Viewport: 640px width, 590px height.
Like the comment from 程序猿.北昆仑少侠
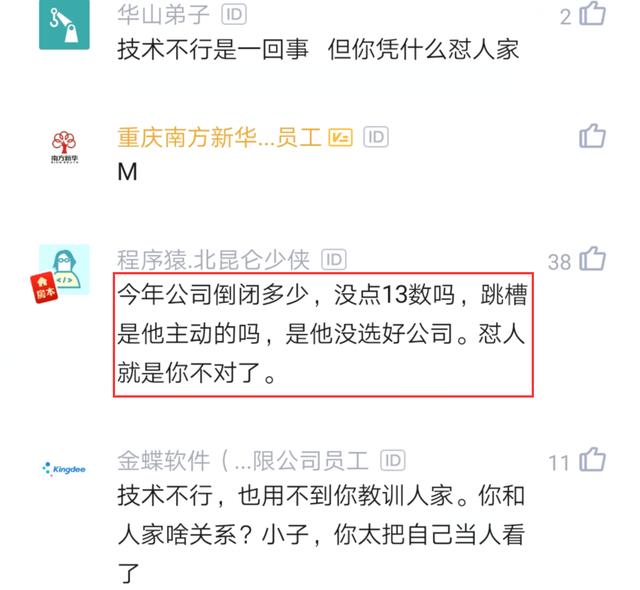593,260
